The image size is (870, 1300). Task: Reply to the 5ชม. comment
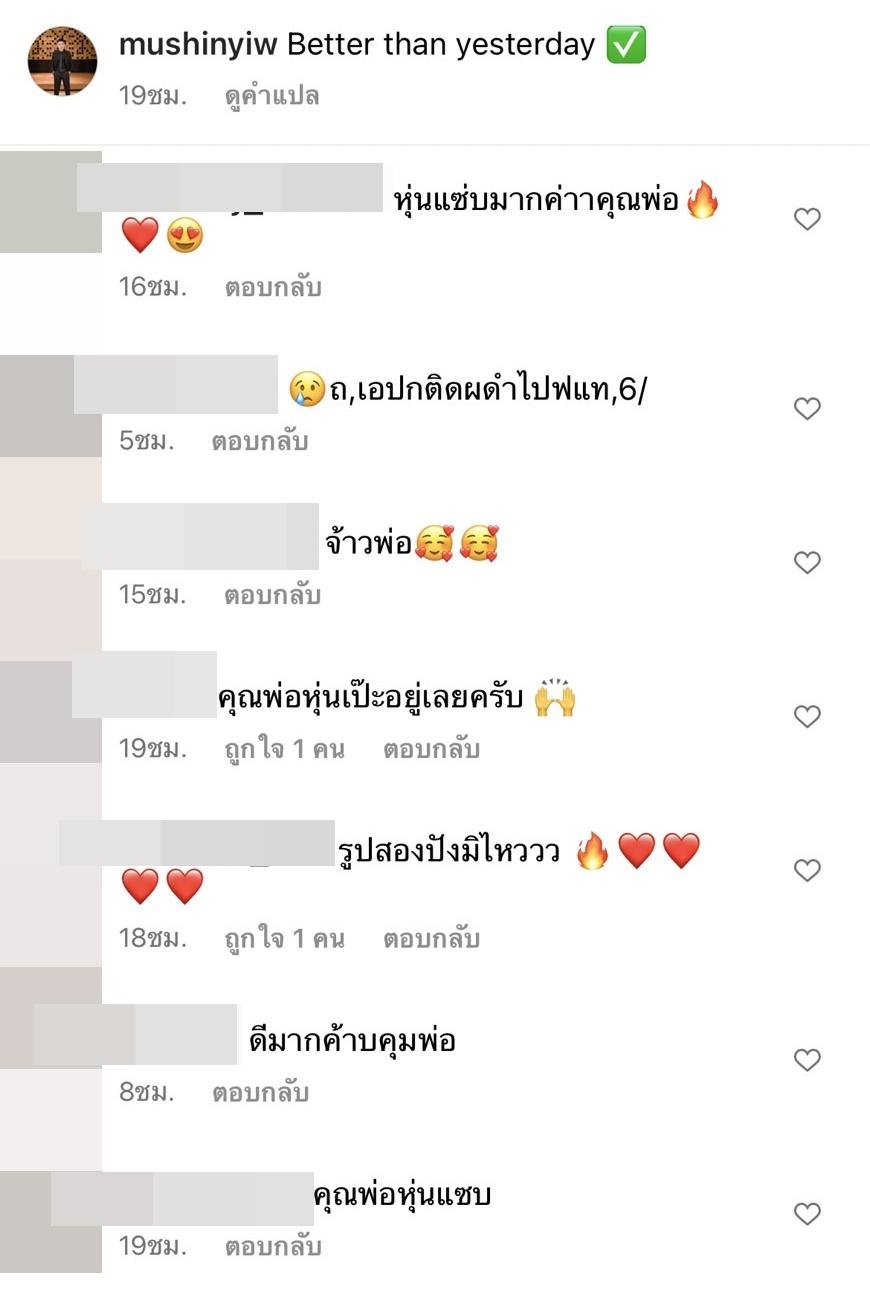259,441
